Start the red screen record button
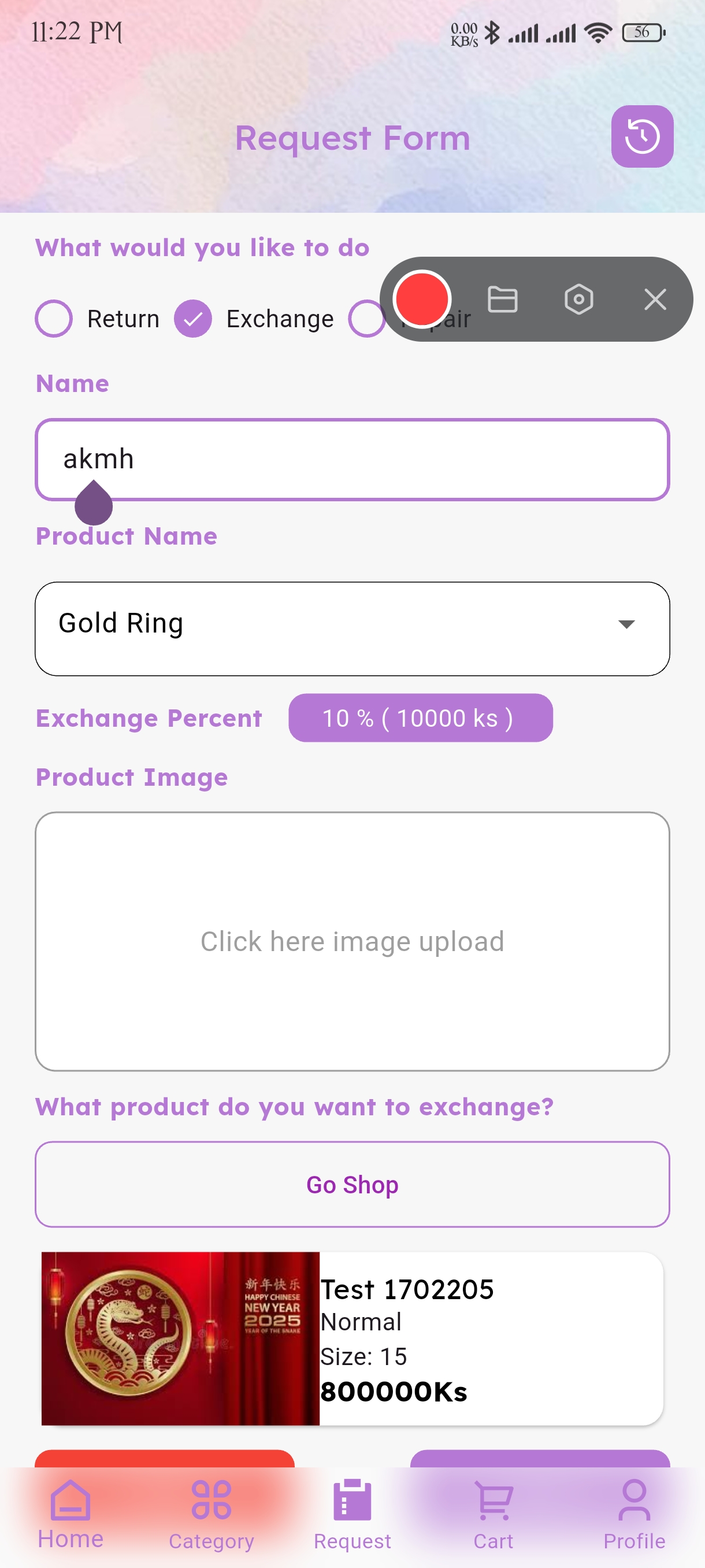This screenshot has height=1568, width=705. 421,299
